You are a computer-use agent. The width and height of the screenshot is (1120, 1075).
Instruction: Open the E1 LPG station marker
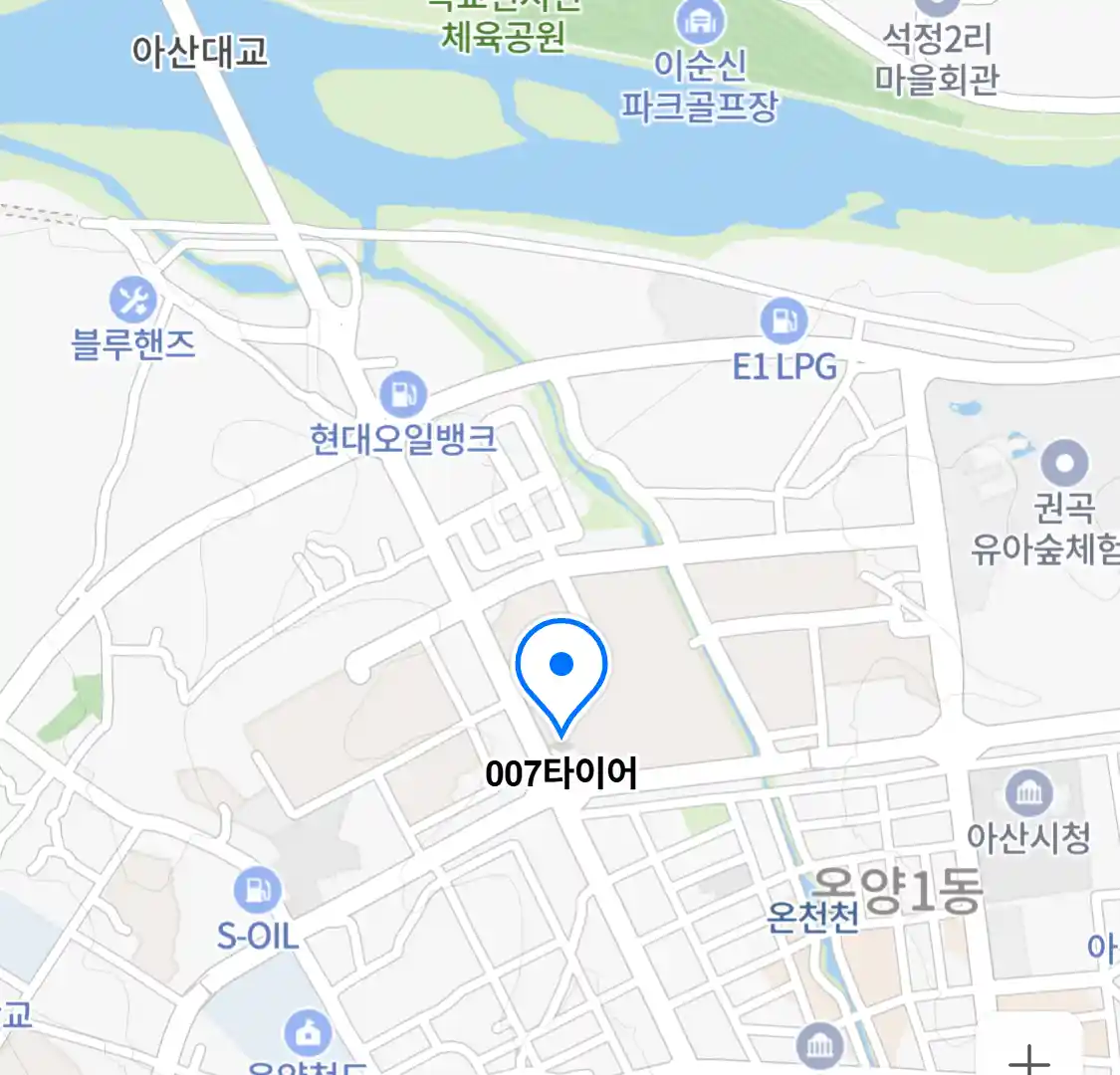pyautogui.click(x=784, y=322)
